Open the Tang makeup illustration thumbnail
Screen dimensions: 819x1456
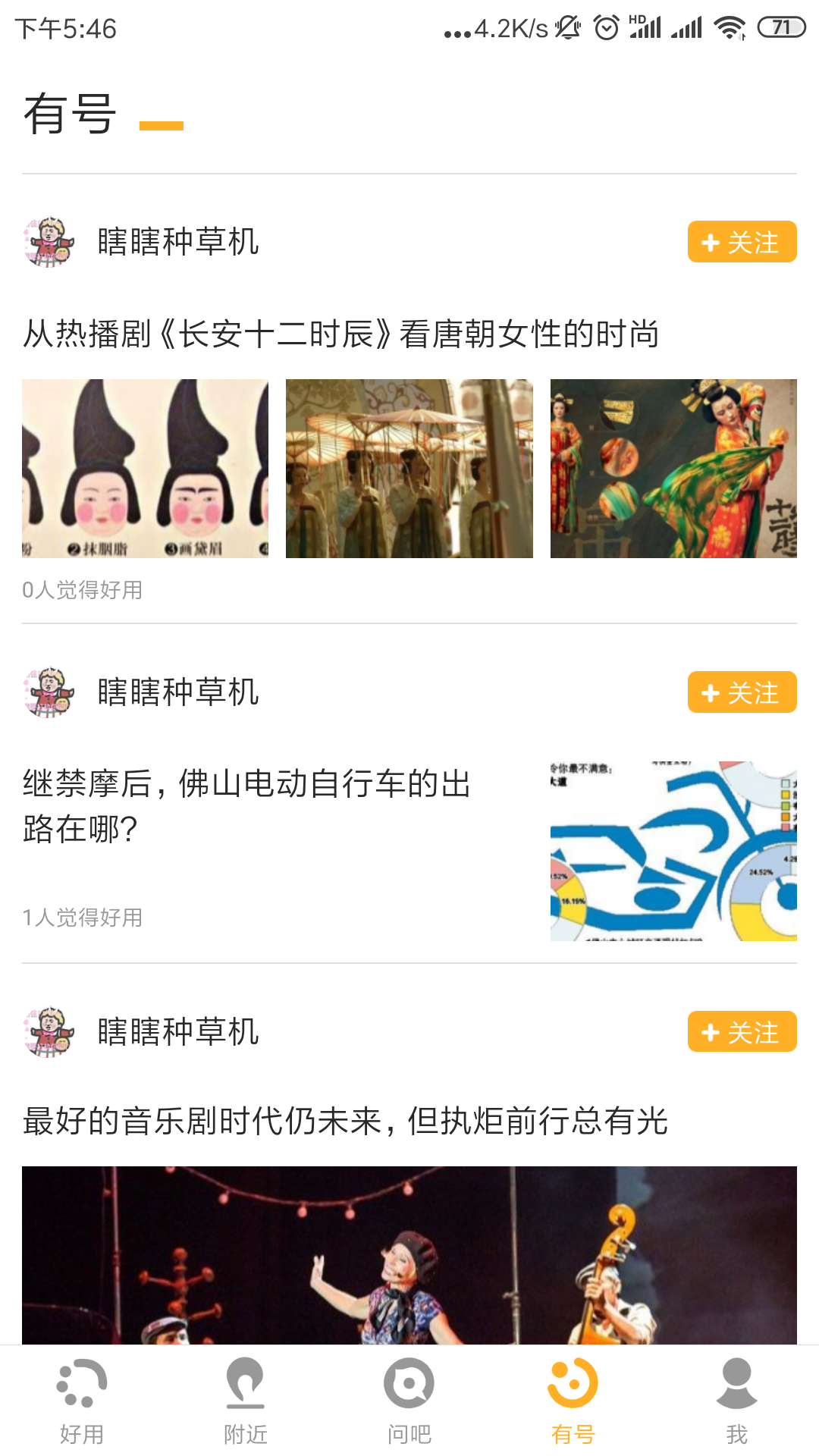[x=145, y=469]
